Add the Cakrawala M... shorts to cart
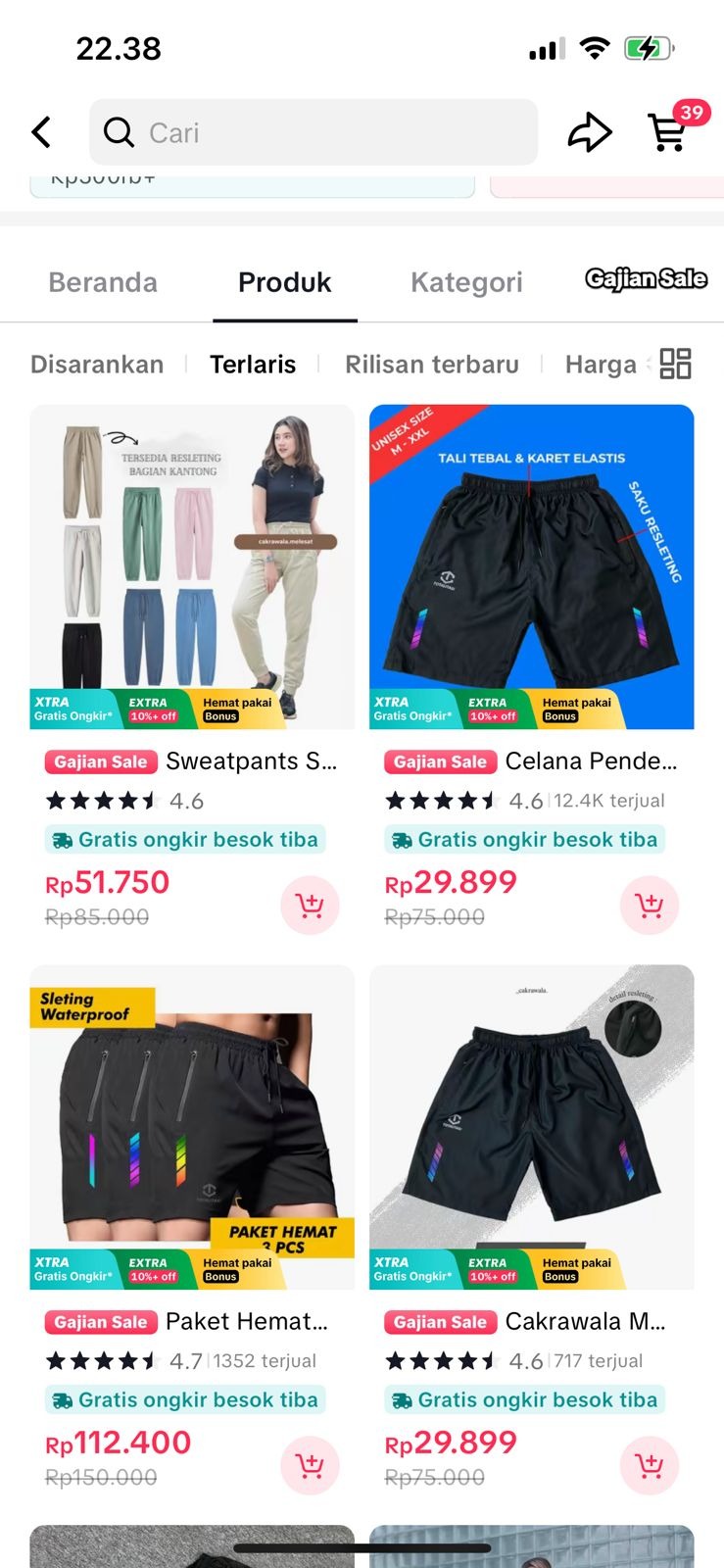 pos(649,1465)
